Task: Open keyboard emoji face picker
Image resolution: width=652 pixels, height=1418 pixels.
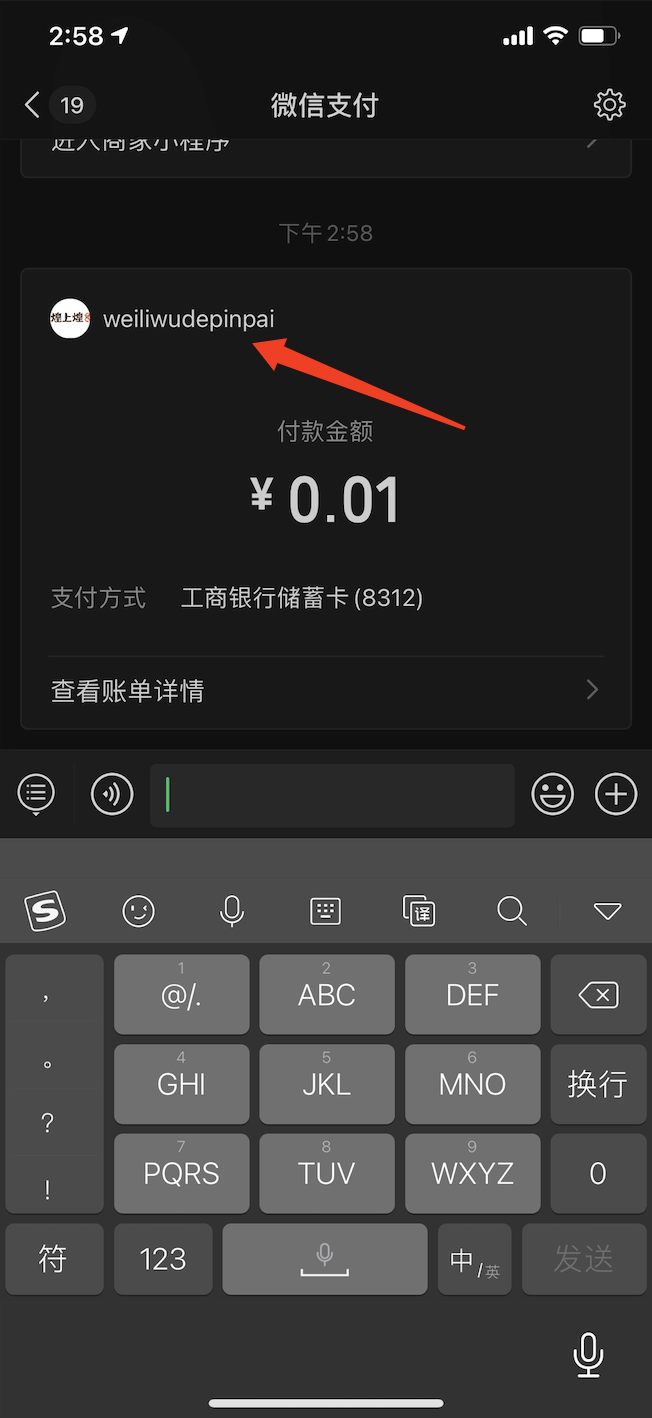Action: pyautogui.click(x=139, y=910)
